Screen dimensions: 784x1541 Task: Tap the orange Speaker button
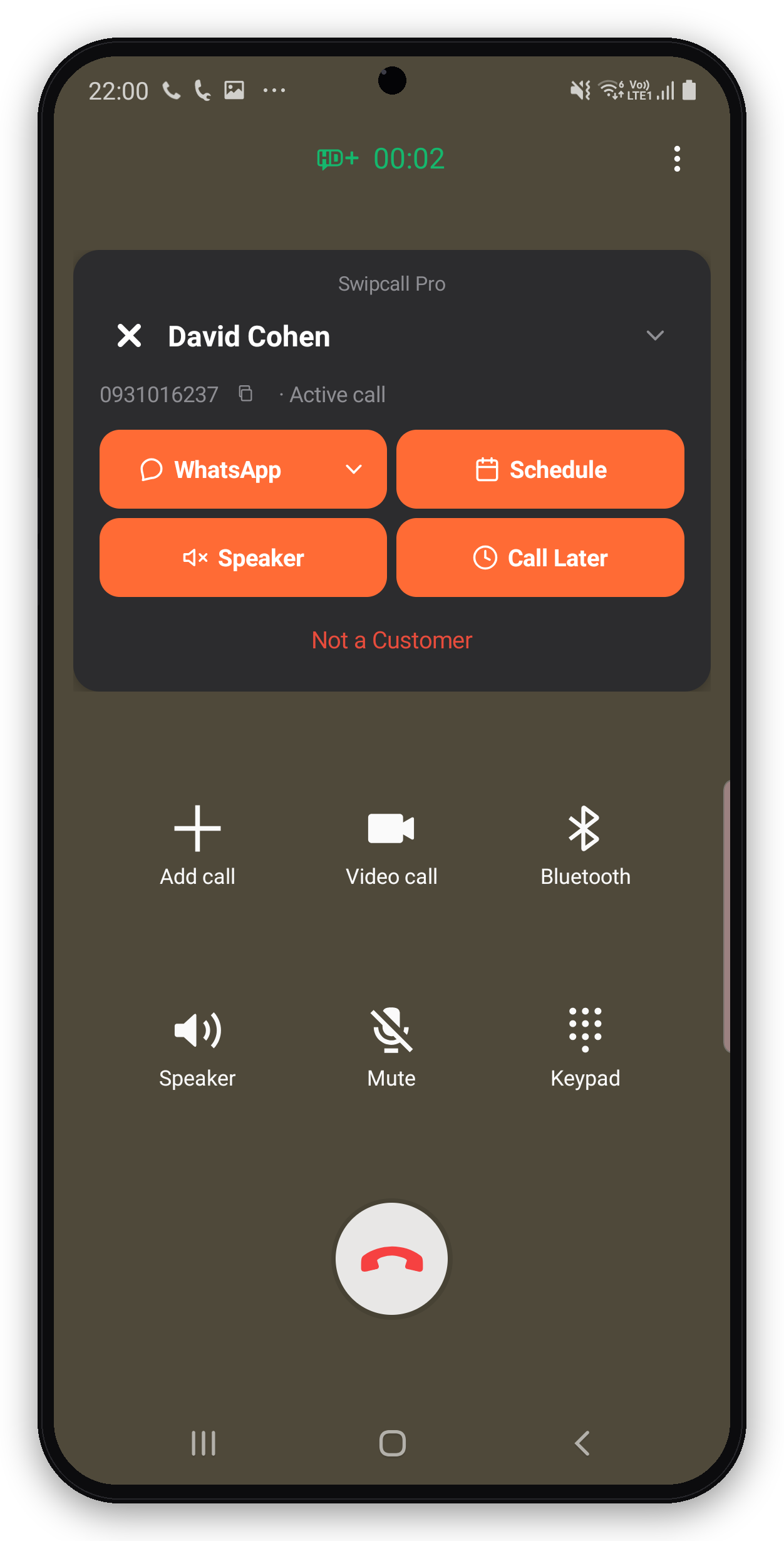tap(243, 558)
